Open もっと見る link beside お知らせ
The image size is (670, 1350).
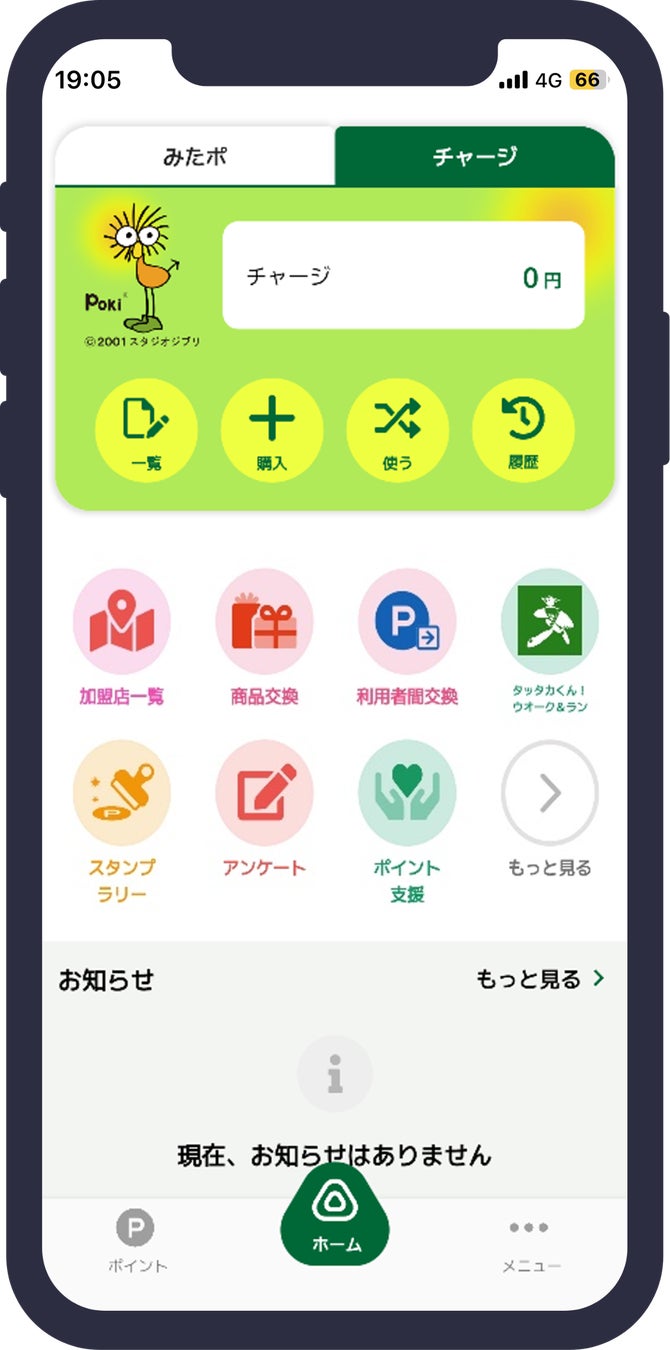(540, 979)
